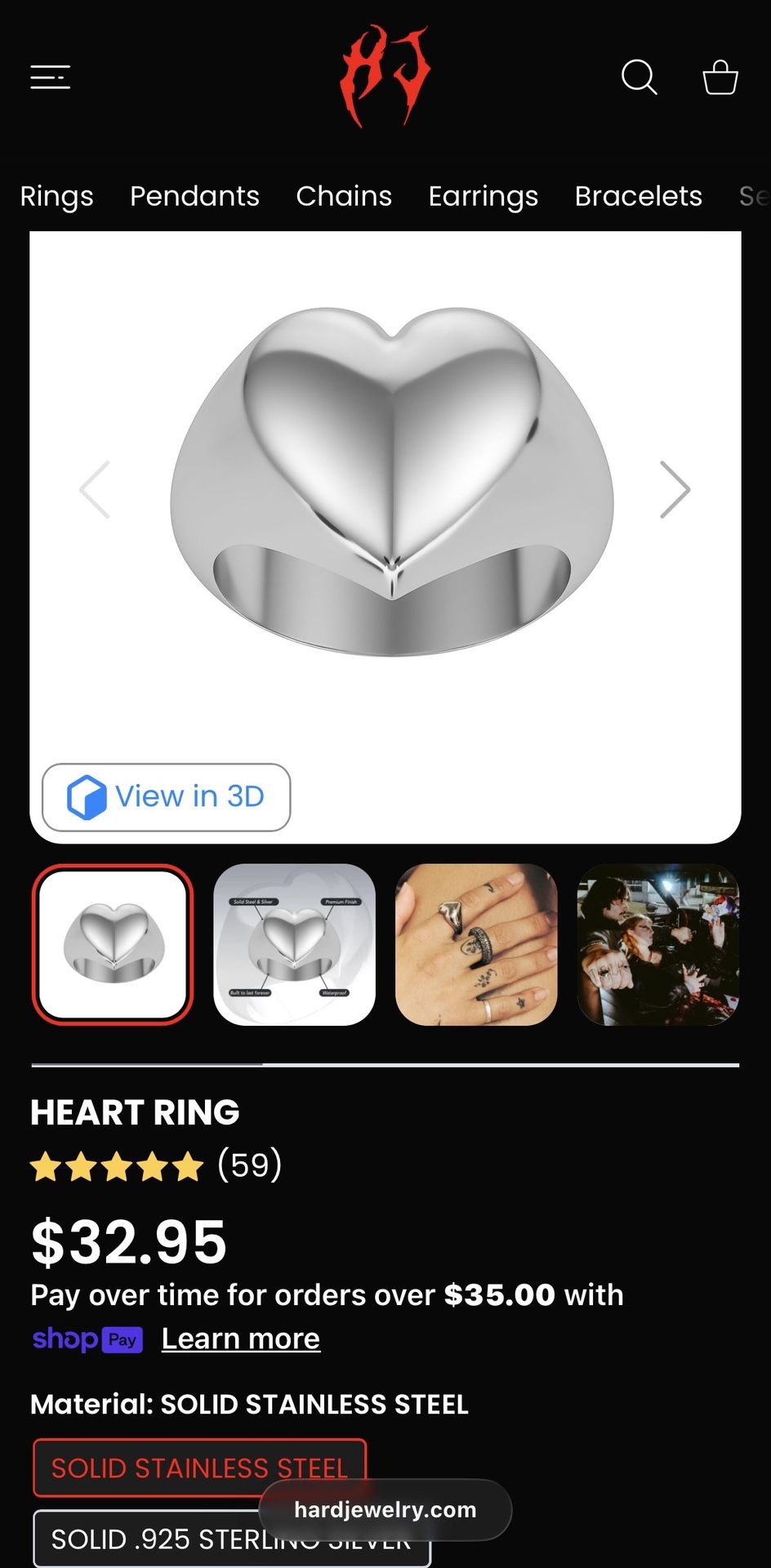
Task: Open the Learn more link
Action: 240,1339
